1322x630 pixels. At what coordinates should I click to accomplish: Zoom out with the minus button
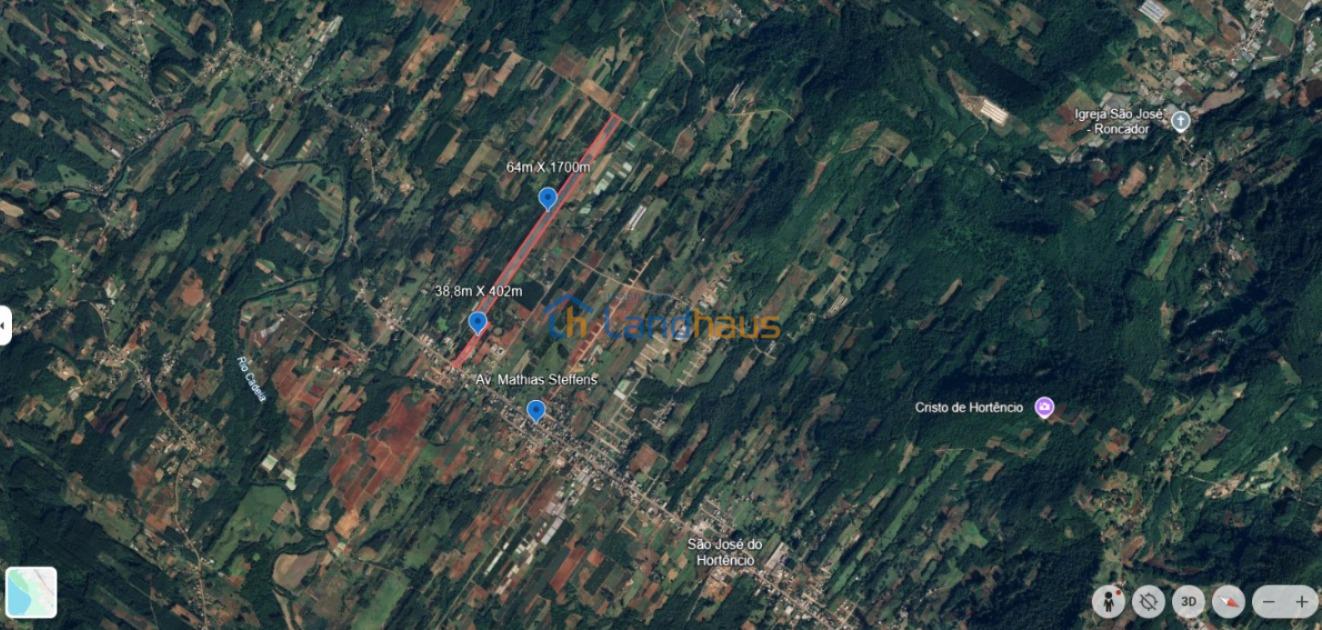pyautogui.click(x=1268, y=602)
